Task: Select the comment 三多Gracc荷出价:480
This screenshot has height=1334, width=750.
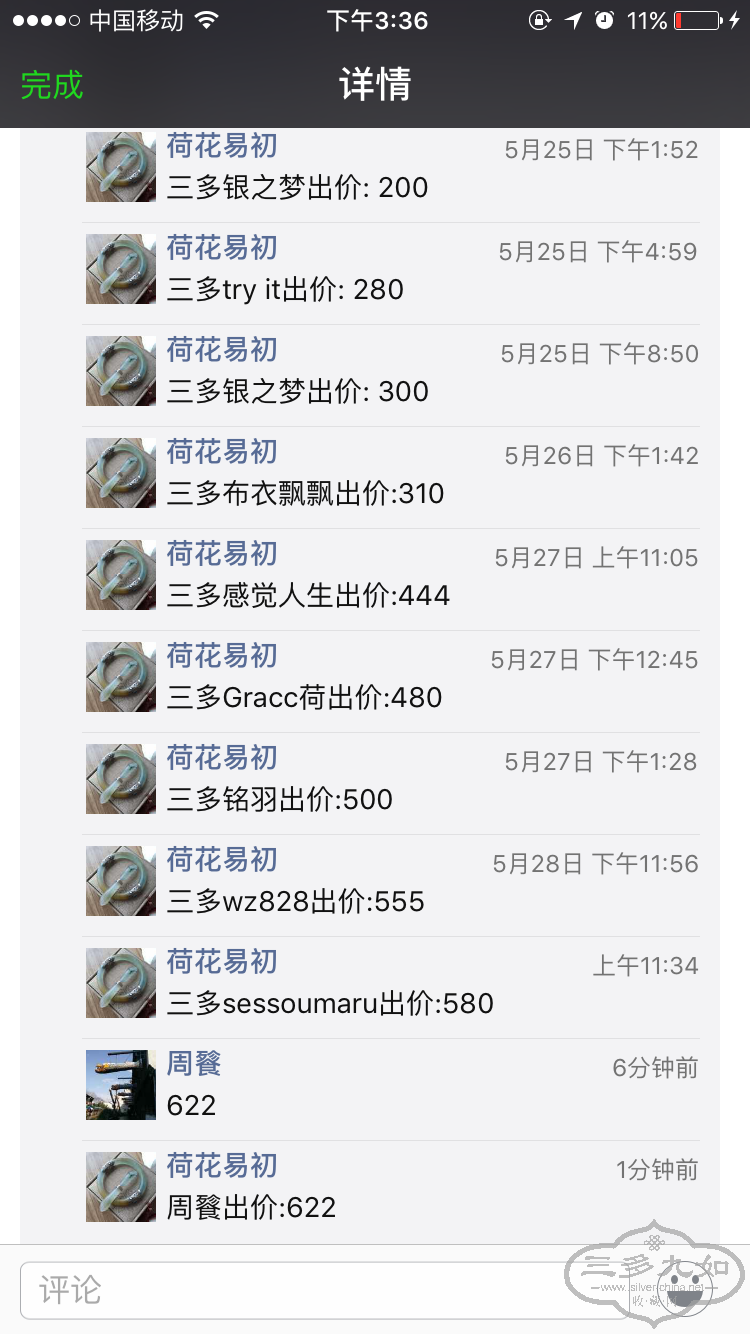Action: click(304, 698)
